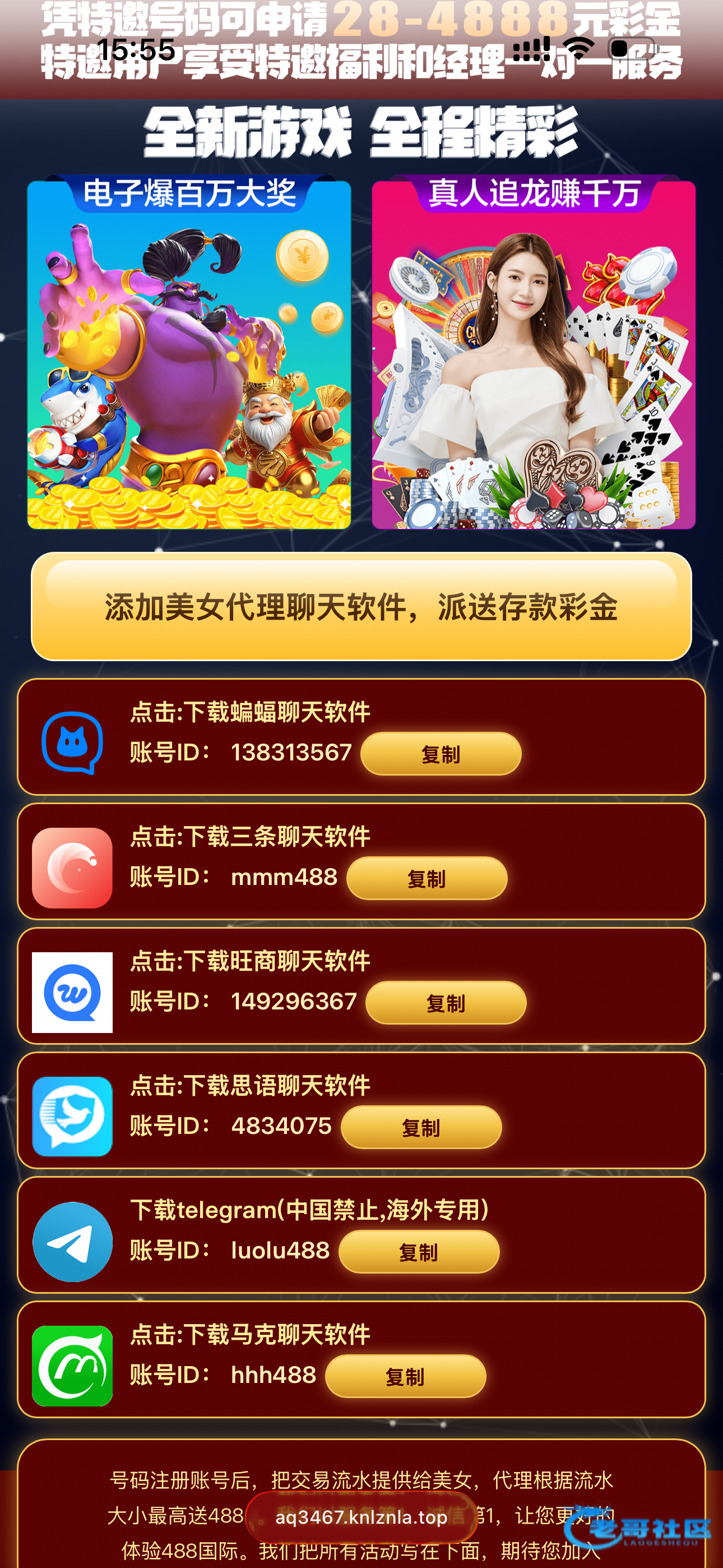The image size is (723, 1568).
Task: Copy the Mark chat ID hhh488
Action: (405, 1376)
